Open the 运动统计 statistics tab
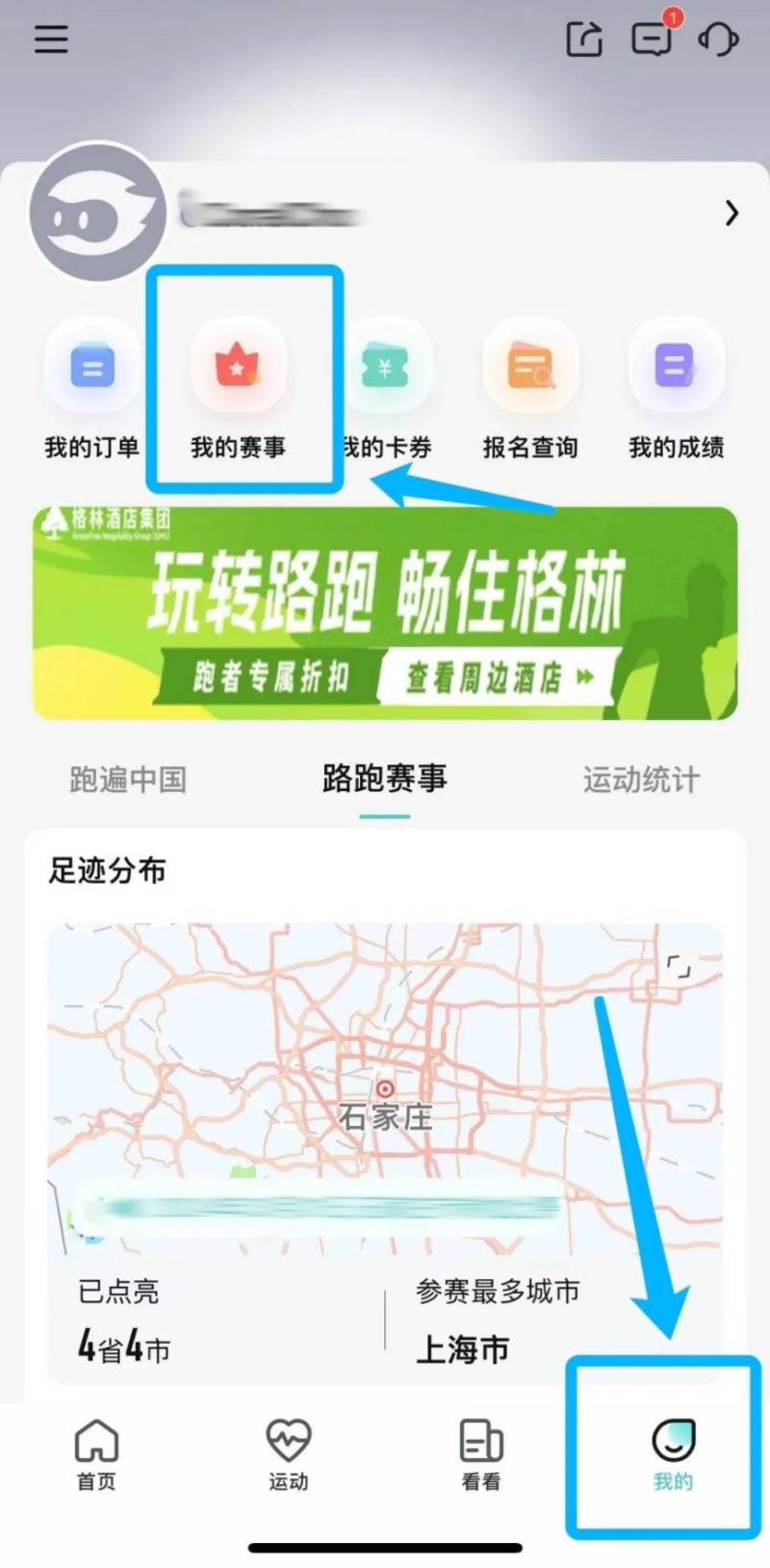770x1568 pixels. [641, 780]
